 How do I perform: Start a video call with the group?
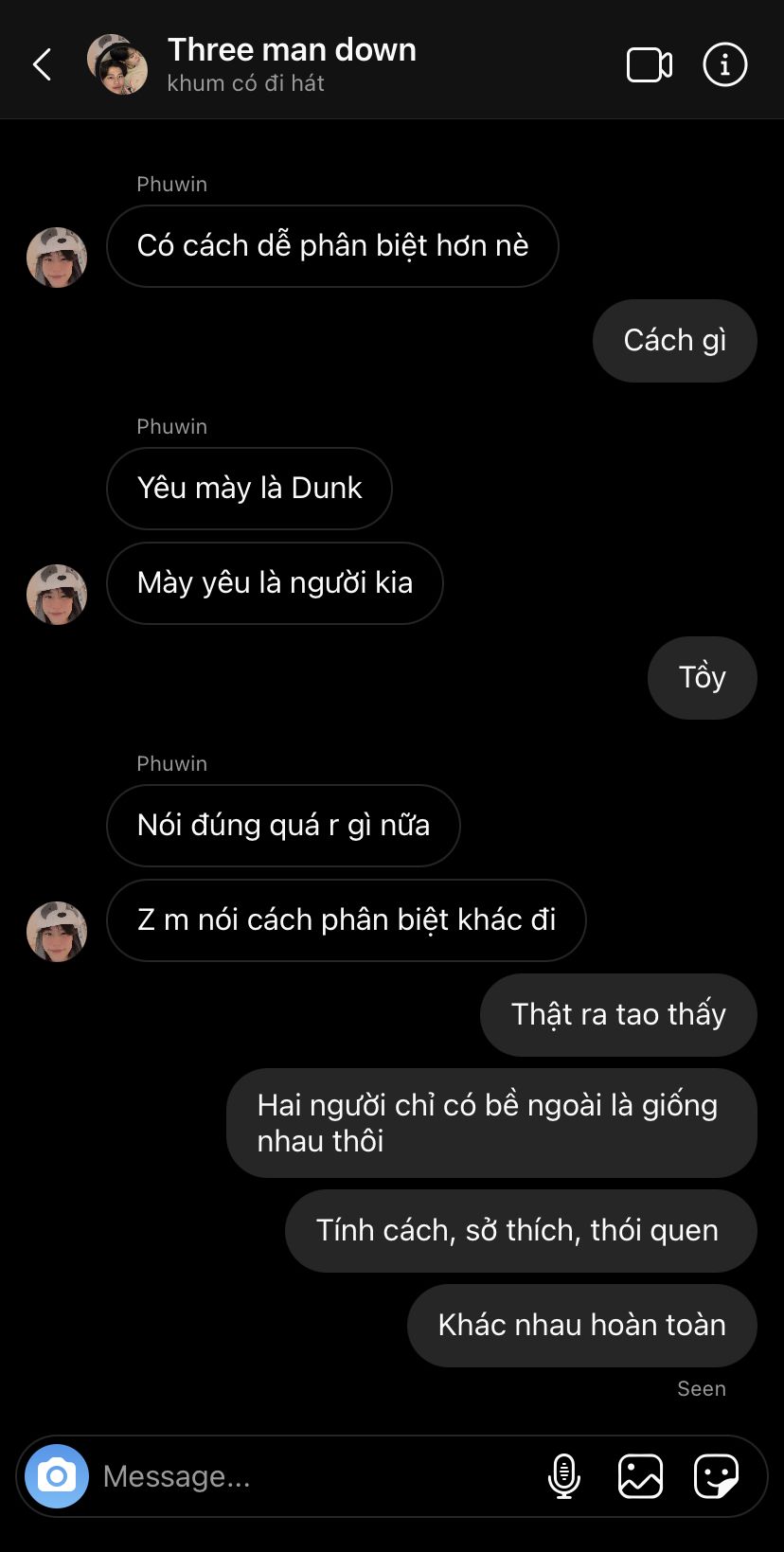(650, 65)
